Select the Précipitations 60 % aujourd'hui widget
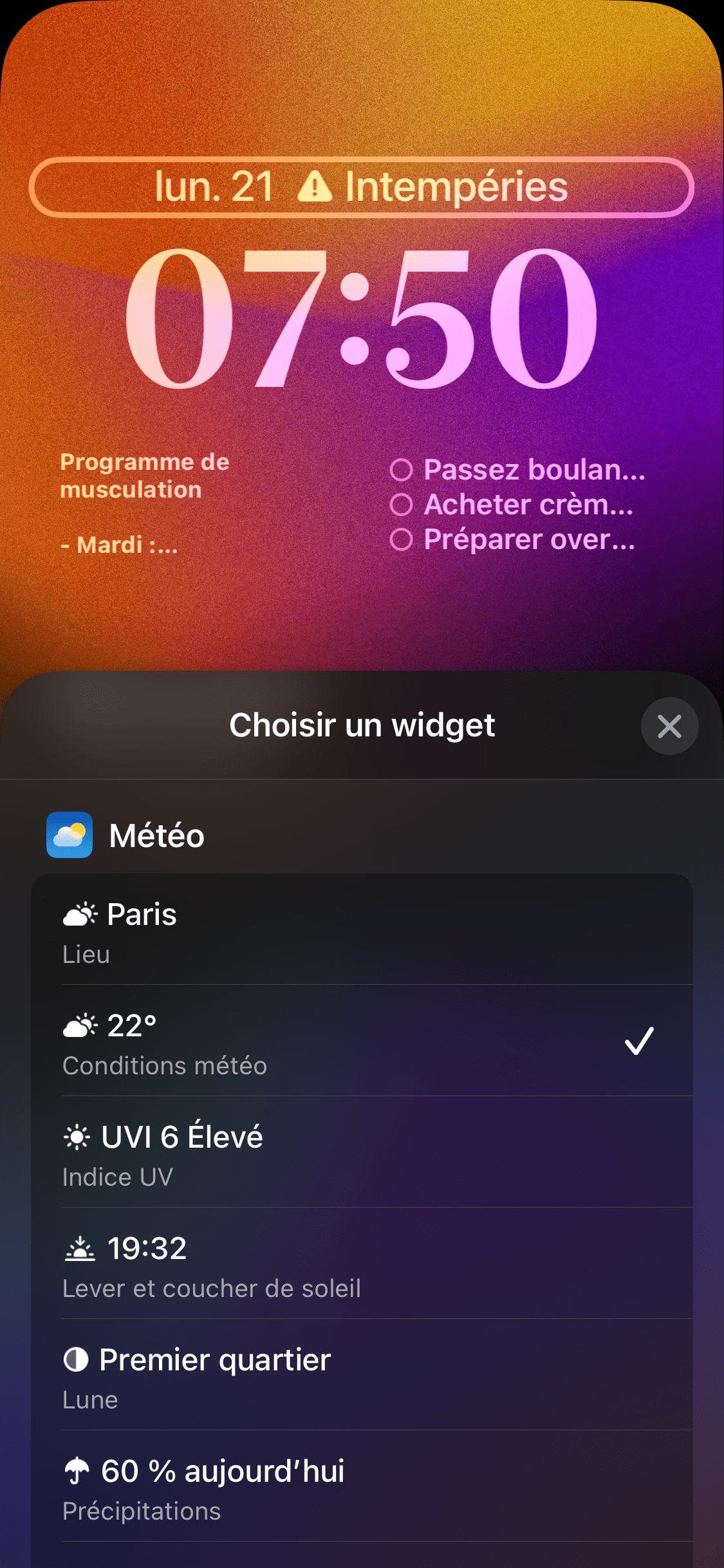The height and width of the screenshot is (1568, 724). (362, 1487)
